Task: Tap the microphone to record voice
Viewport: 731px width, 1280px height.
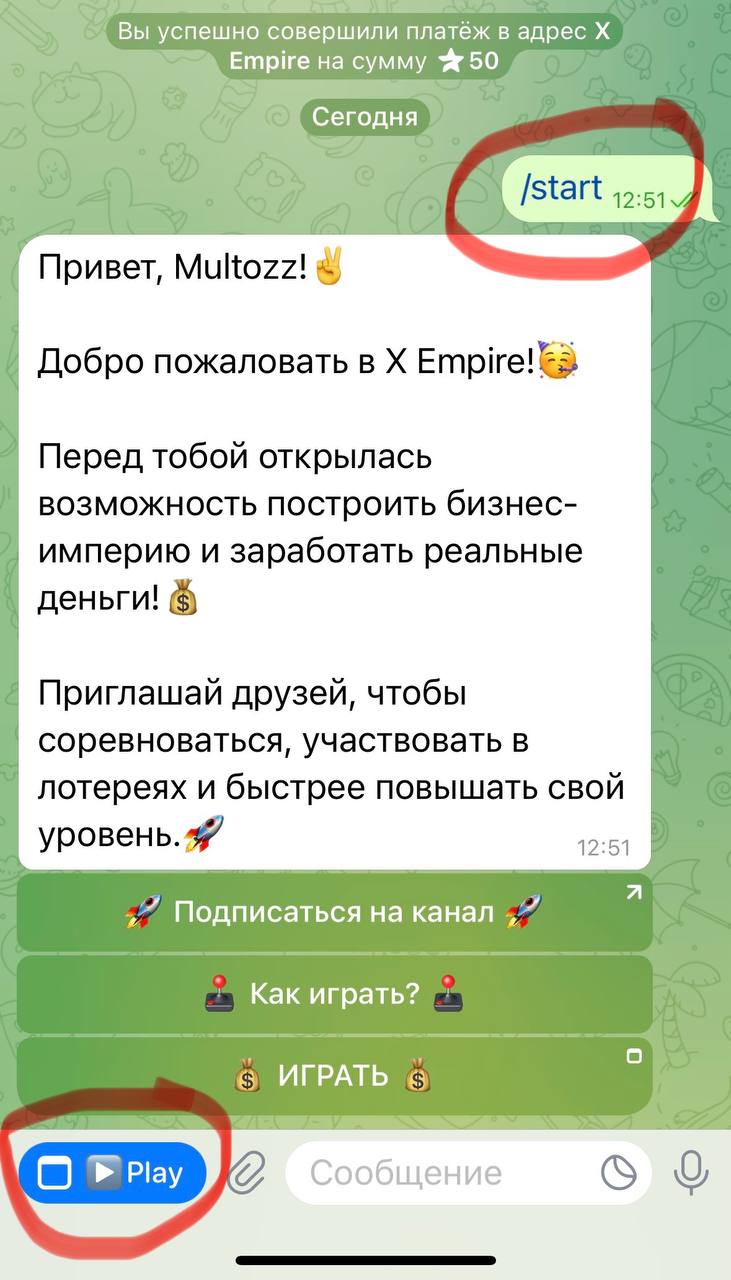Action: point(690,1173)
